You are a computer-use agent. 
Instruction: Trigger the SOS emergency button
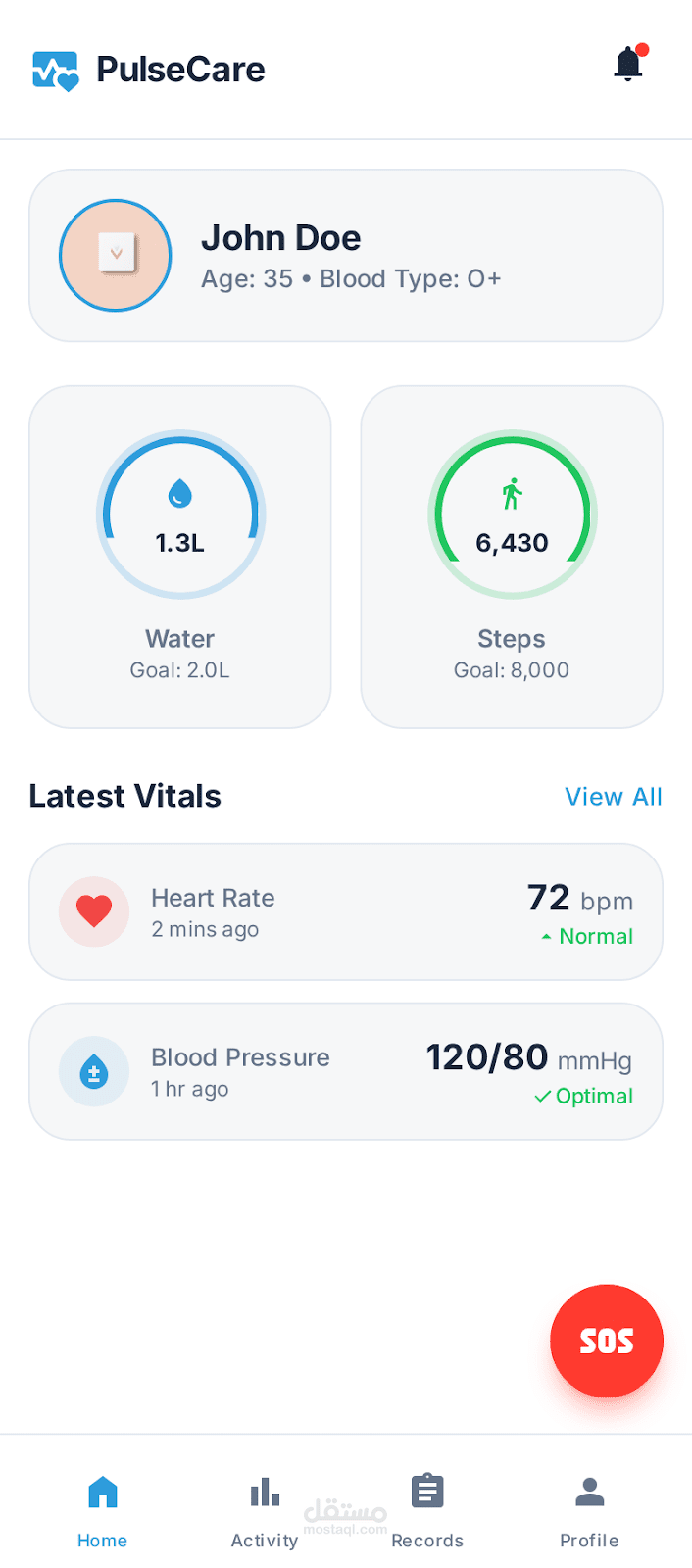(606, 1341)
